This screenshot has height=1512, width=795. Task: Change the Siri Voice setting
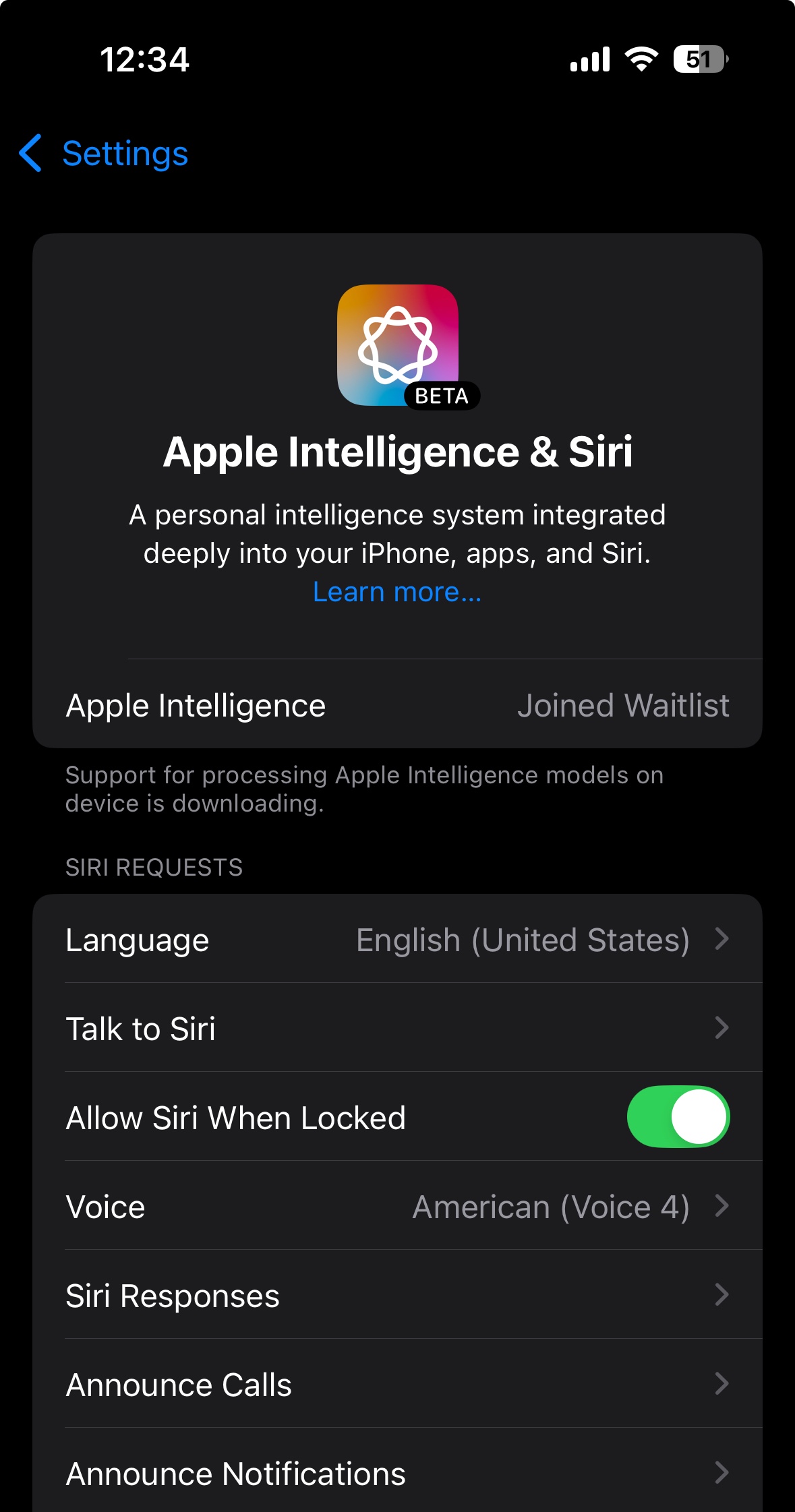[397, 1207]
